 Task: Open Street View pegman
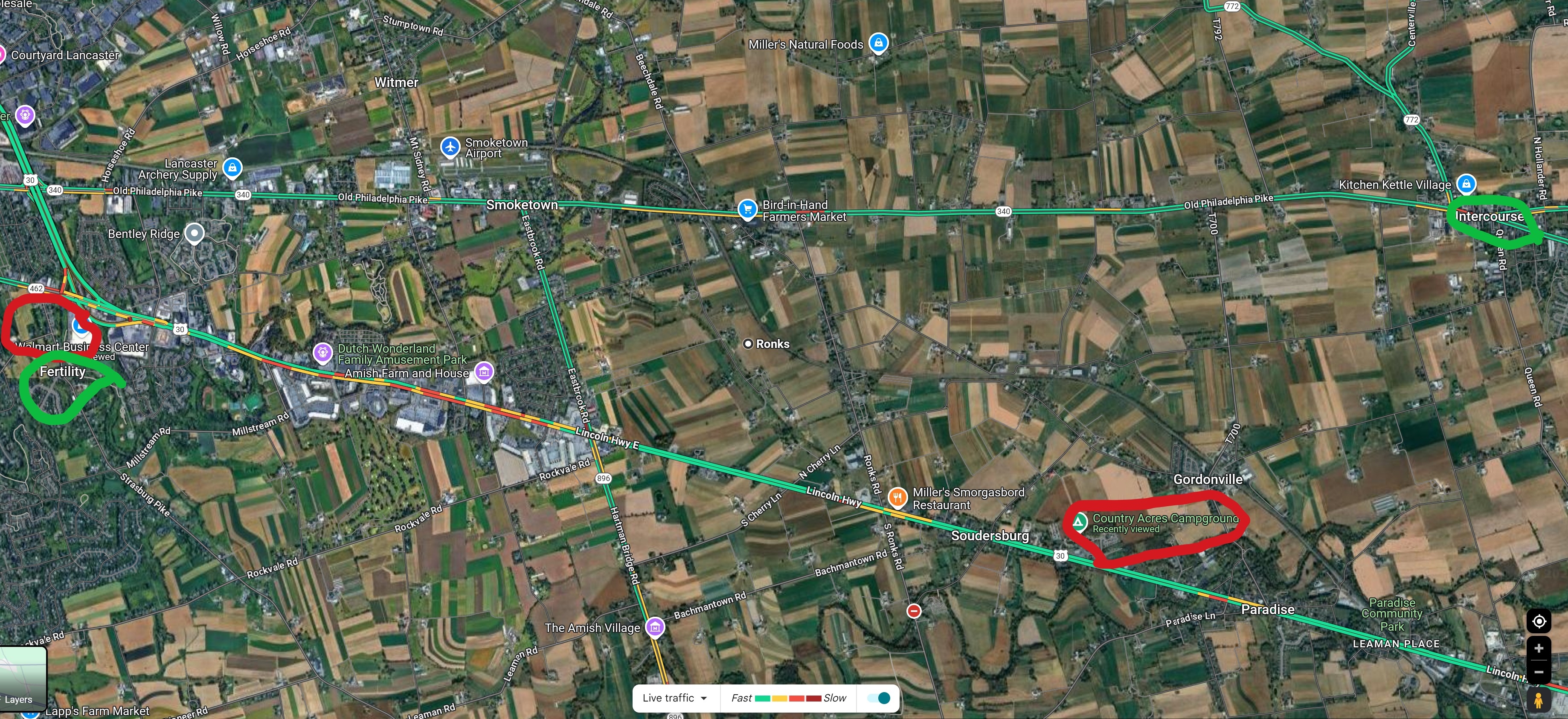(1538, 700)
